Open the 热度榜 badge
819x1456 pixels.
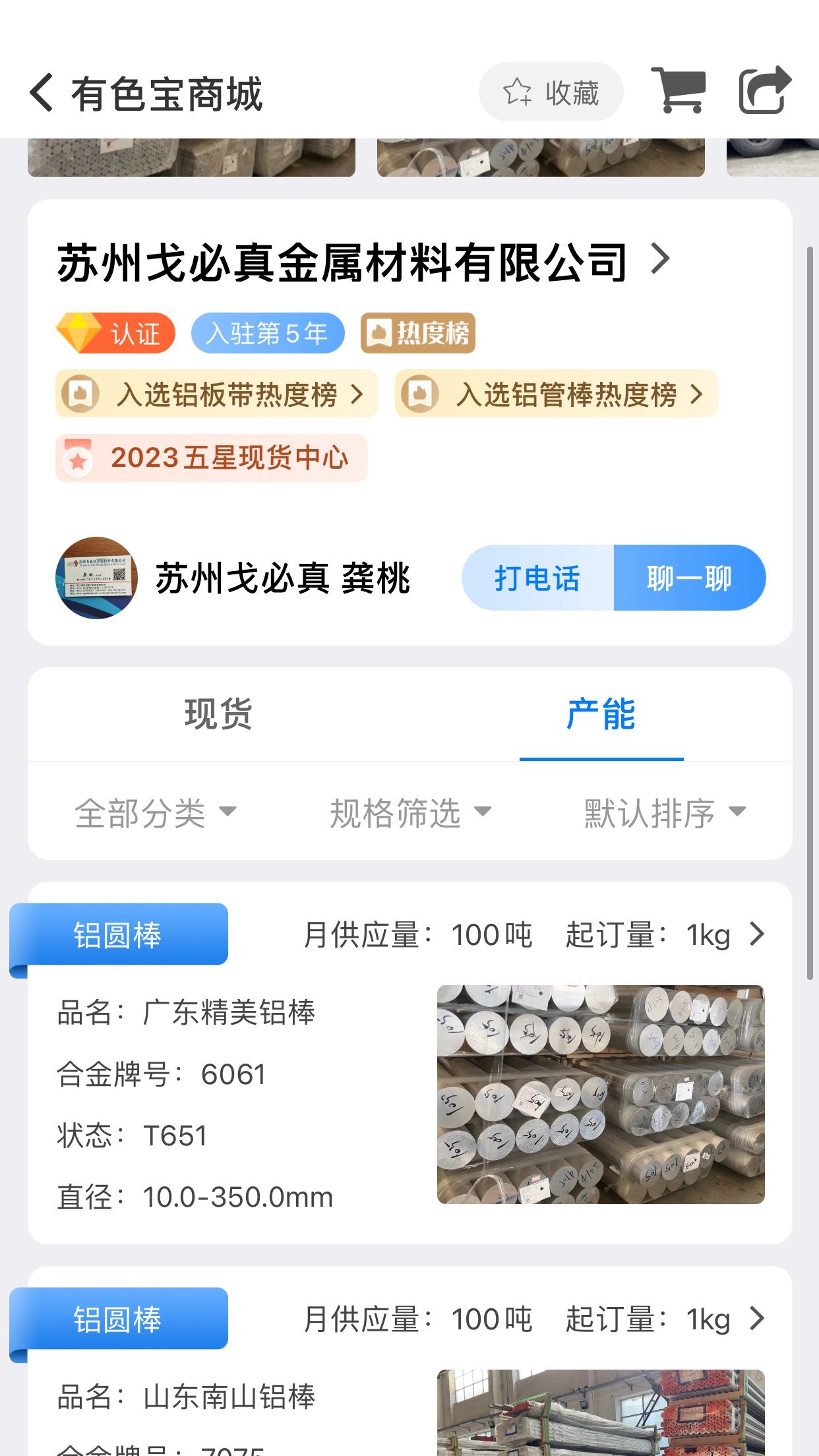point(418,333)
